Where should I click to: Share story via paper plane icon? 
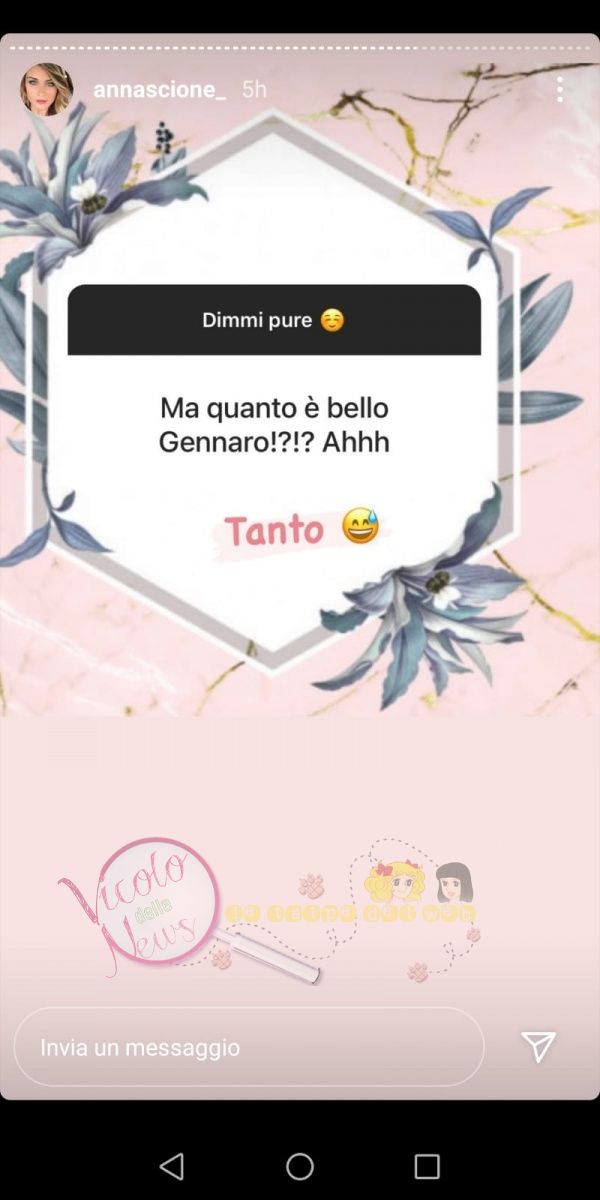pyautogui.click(x=538, y=1047)
